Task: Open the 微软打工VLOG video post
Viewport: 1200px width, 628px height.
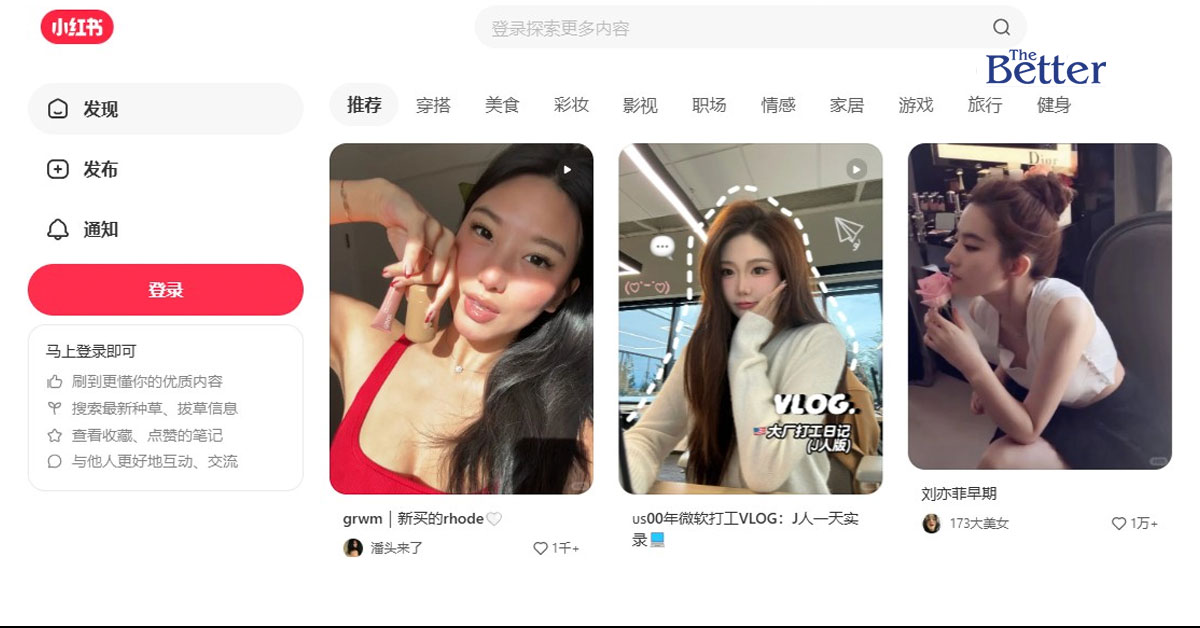Action: [750, 318]
